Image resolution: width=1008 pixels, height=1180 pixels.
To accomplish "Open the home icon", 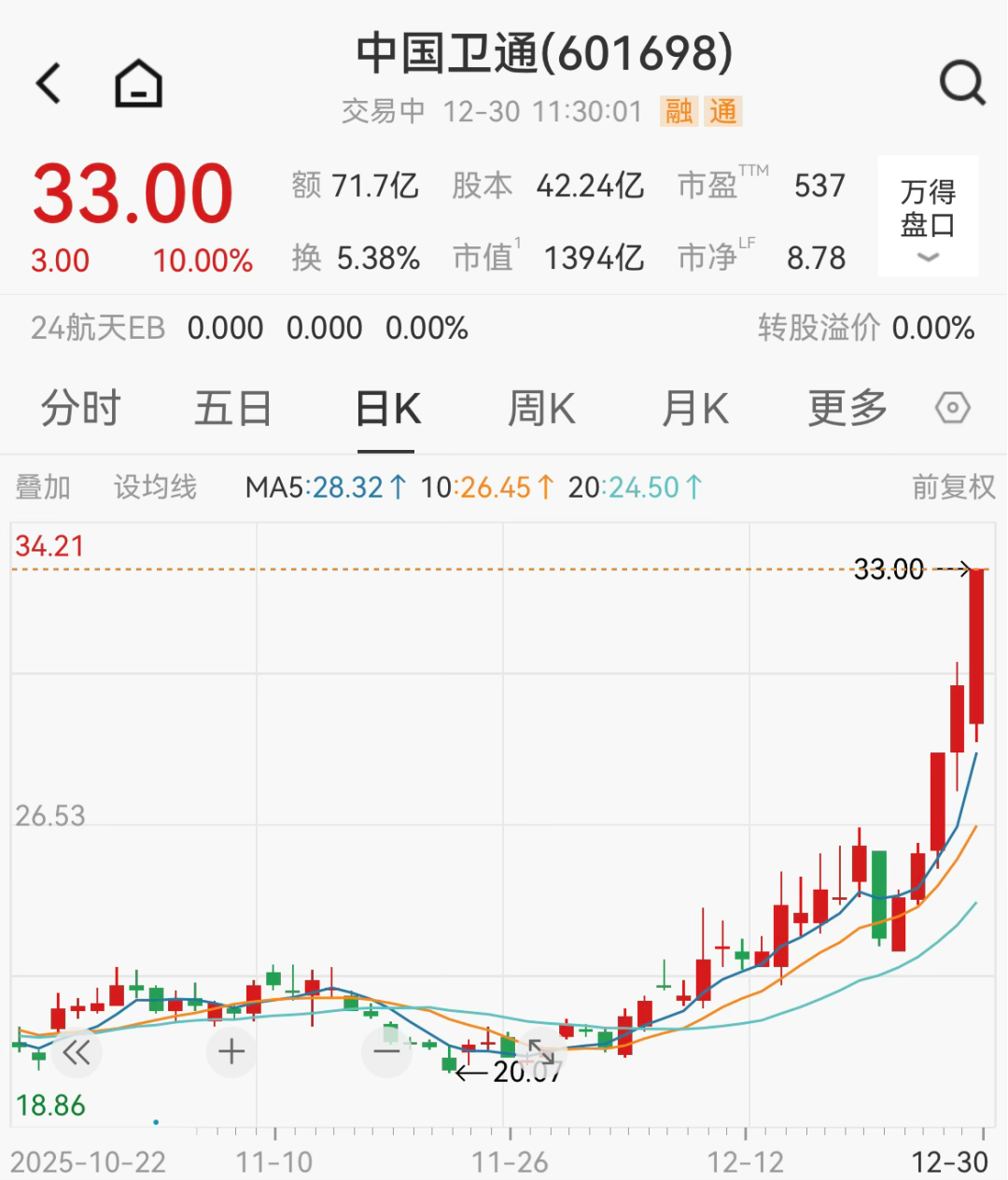I will pyautogui.click(x=138, y=83).
